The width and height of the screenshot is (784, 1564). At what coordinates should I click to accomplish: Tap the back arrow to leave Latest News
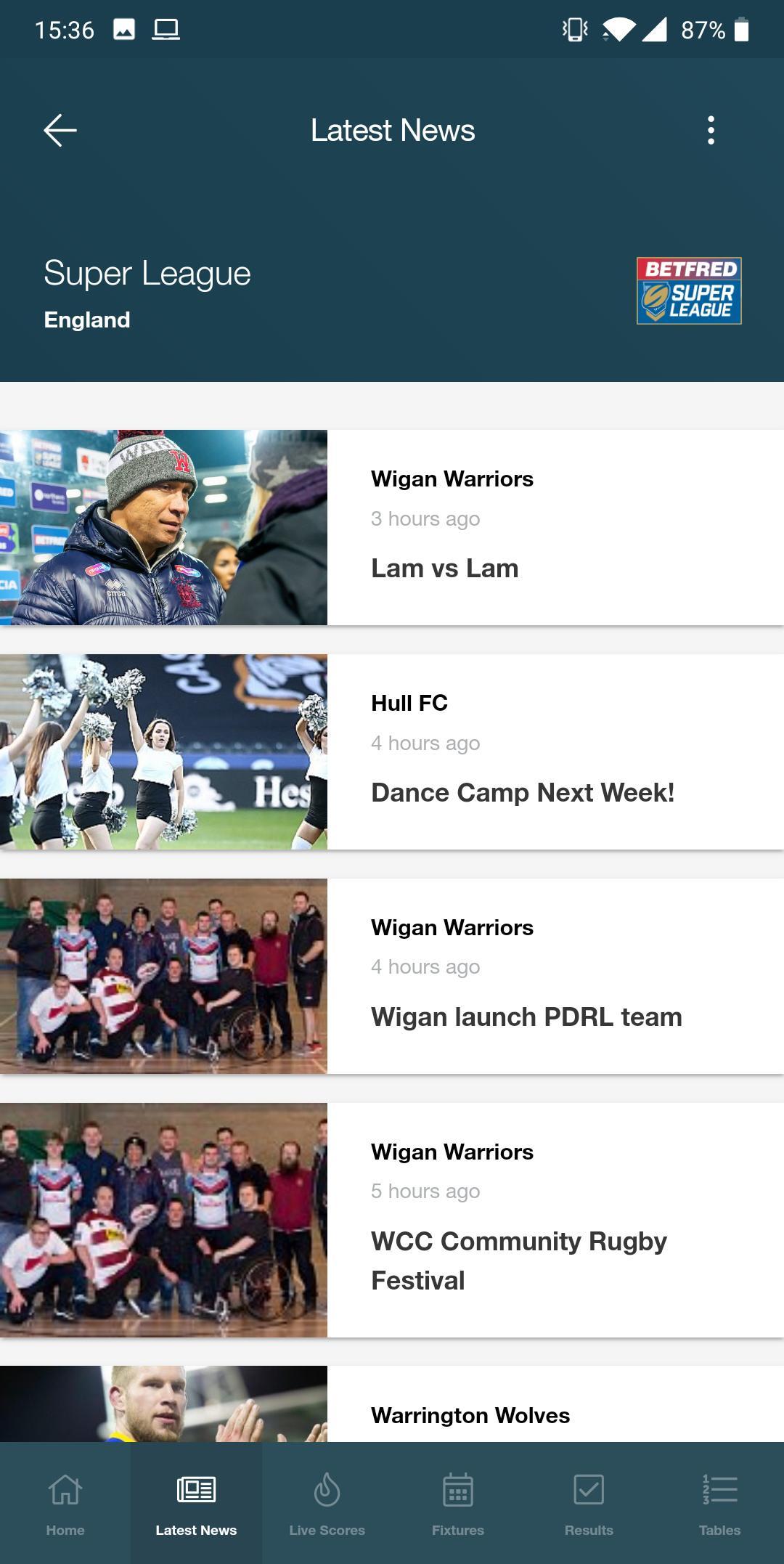[60, 131]
